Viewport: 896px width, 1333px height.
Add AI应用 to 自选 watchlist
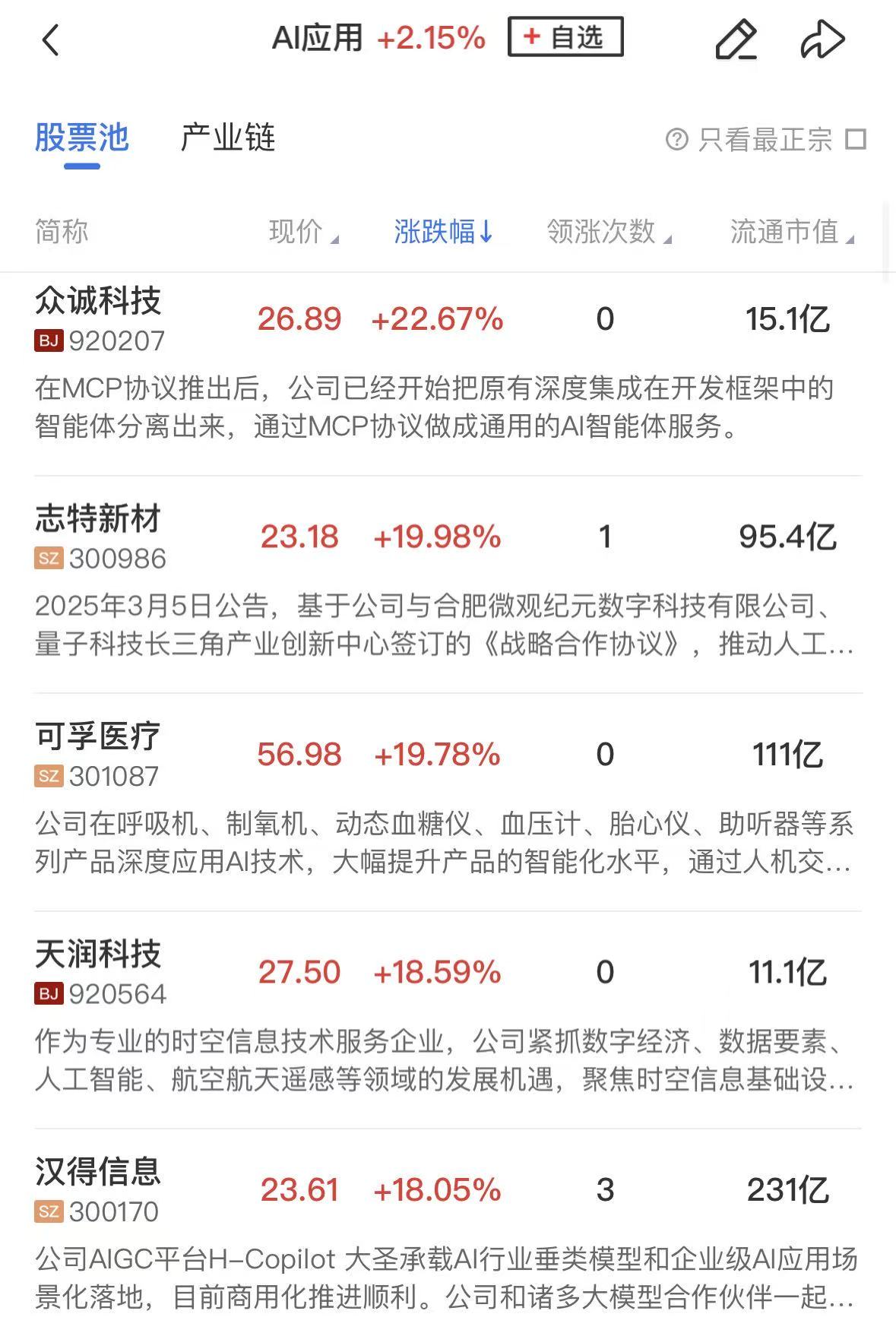pyautogui.click(x=565, y=37)
